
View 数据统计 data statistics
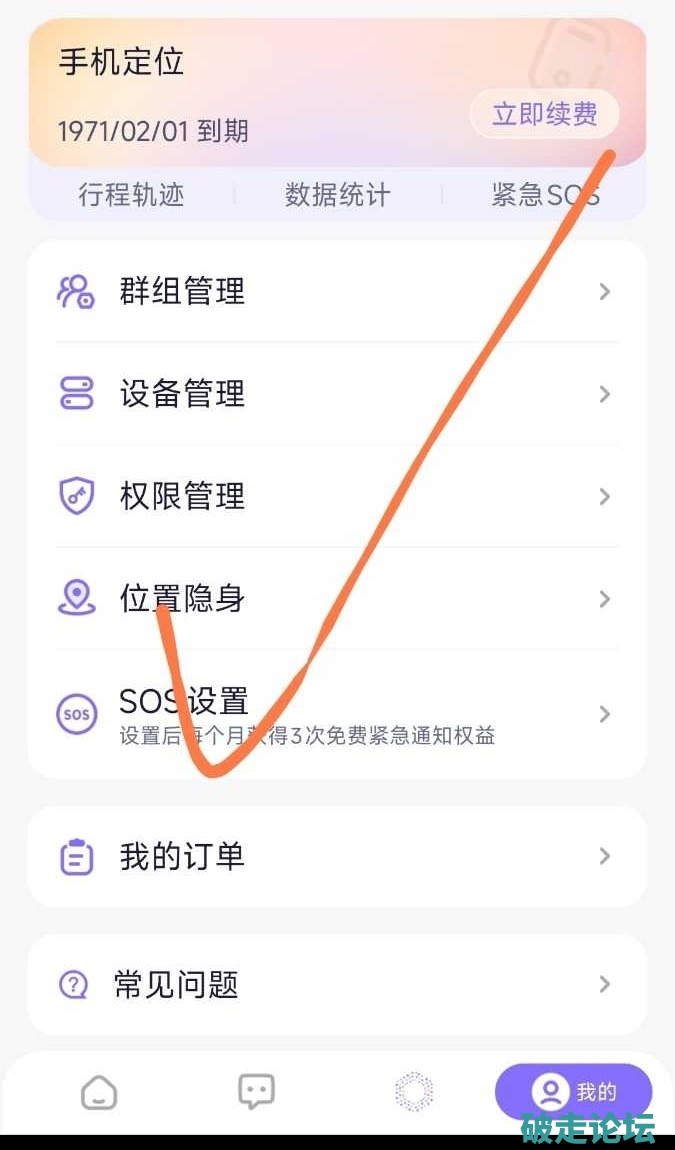337,195
